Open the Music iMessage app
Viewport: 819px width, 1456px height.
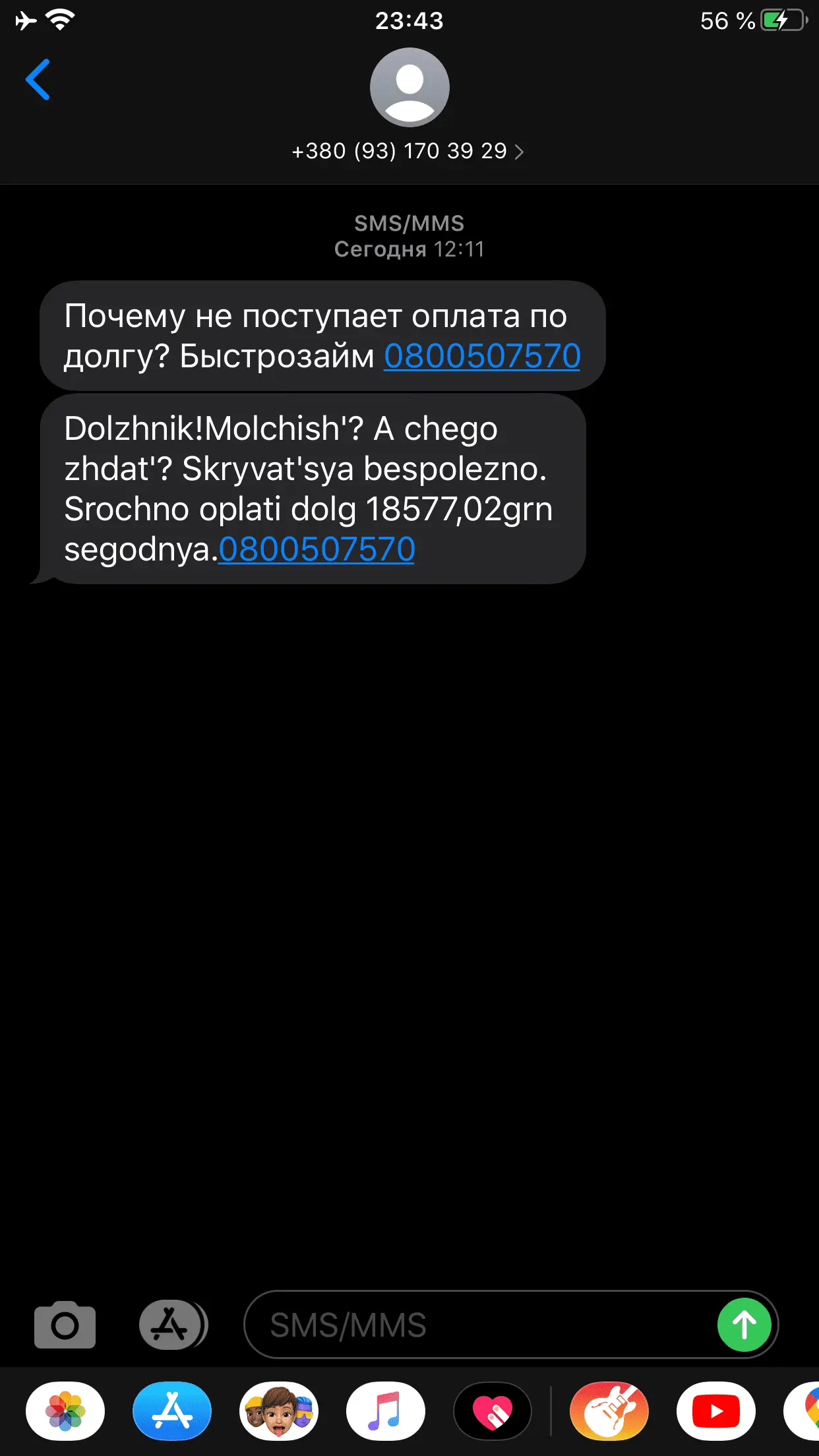click(x=386, y=1411)
